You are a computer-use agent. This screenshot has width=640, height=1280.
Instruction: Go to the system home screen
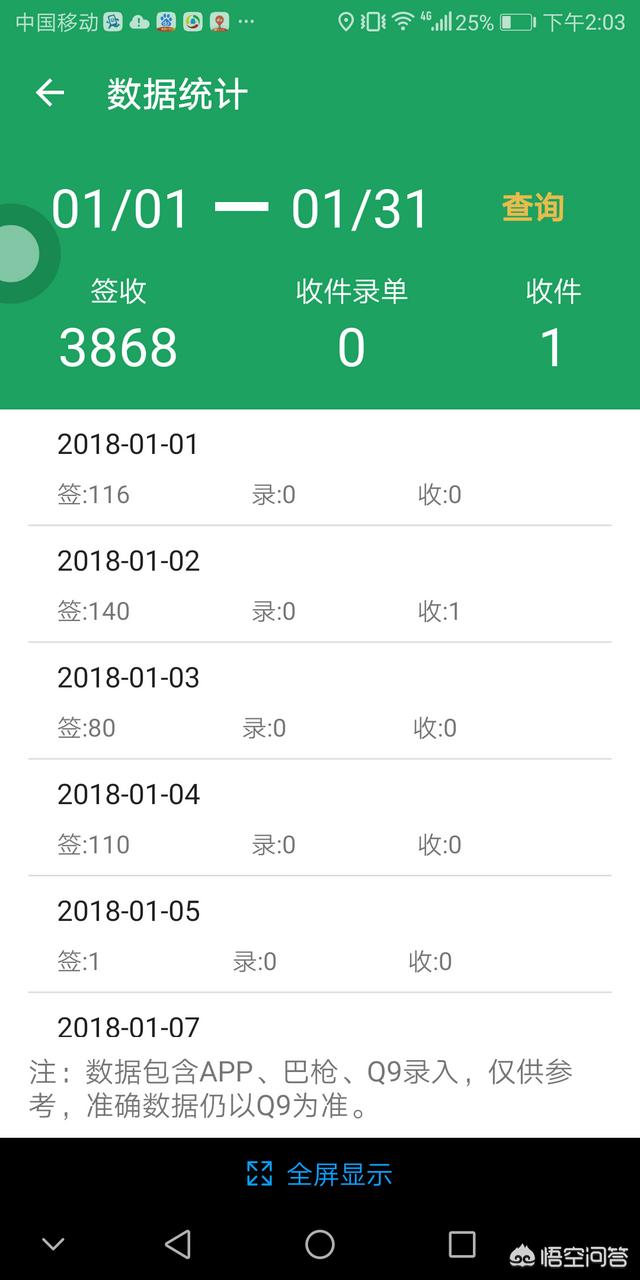(320, 1244)
